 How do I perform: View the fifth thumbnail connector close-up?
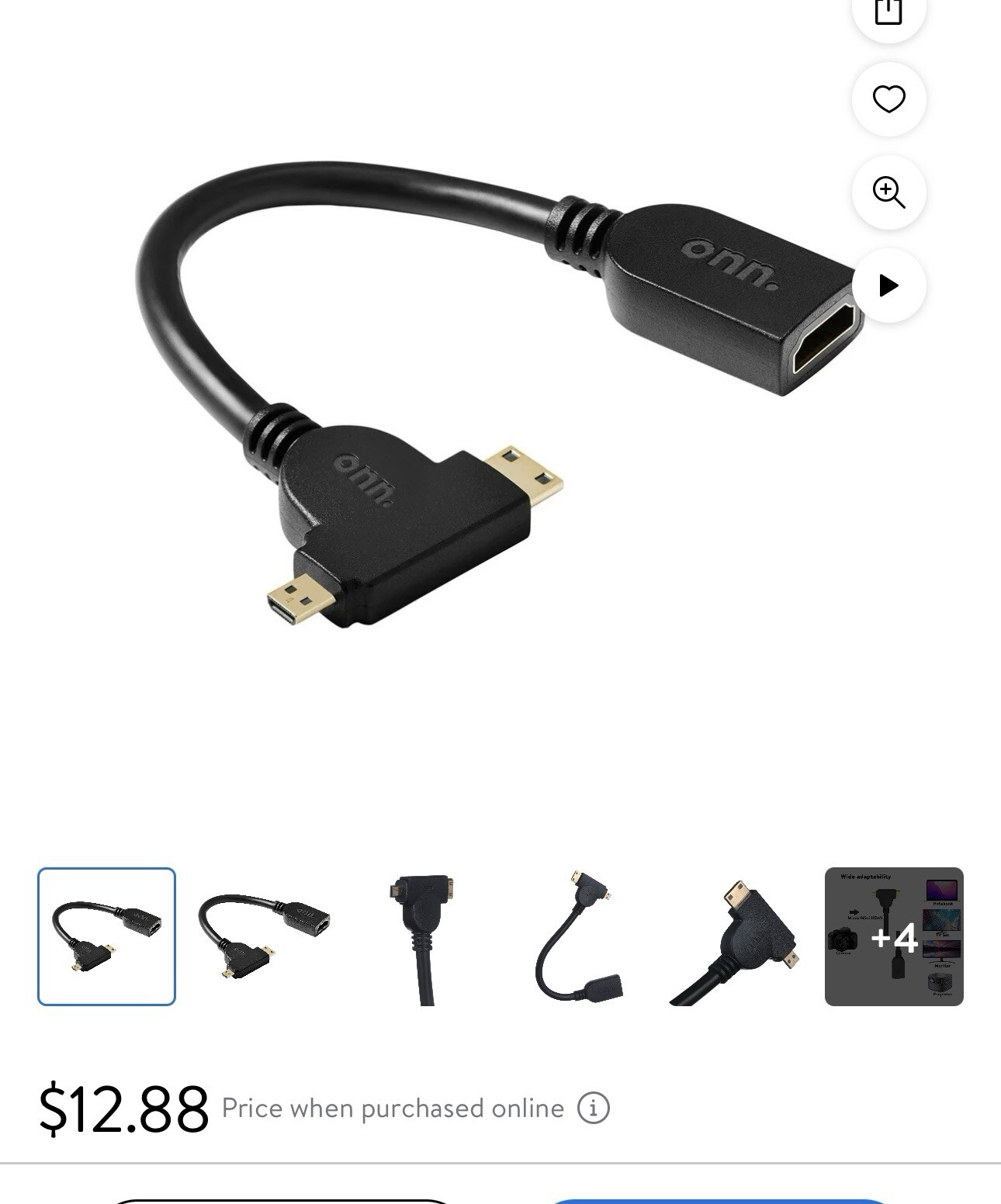(736, 936)
